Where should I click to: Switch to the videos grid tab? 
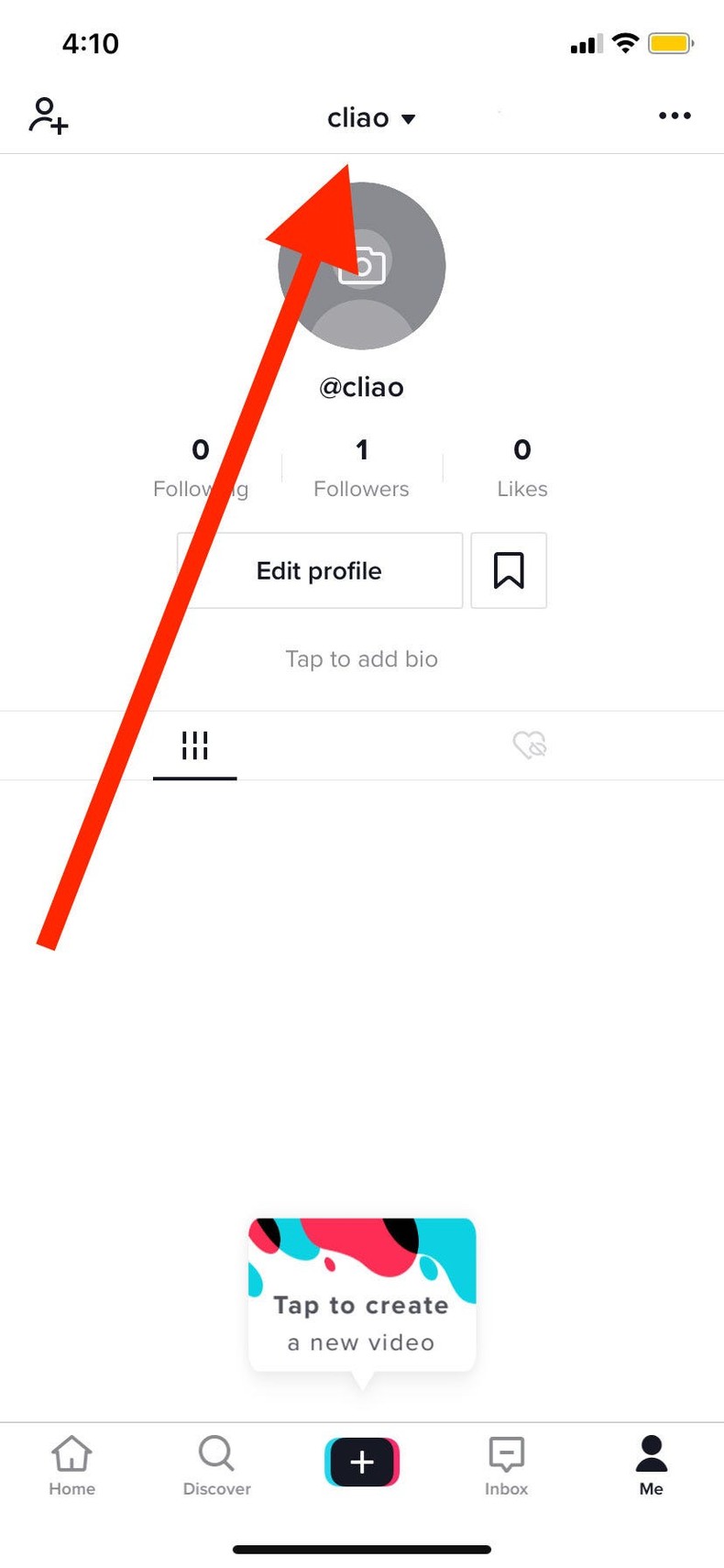[194, 745]
